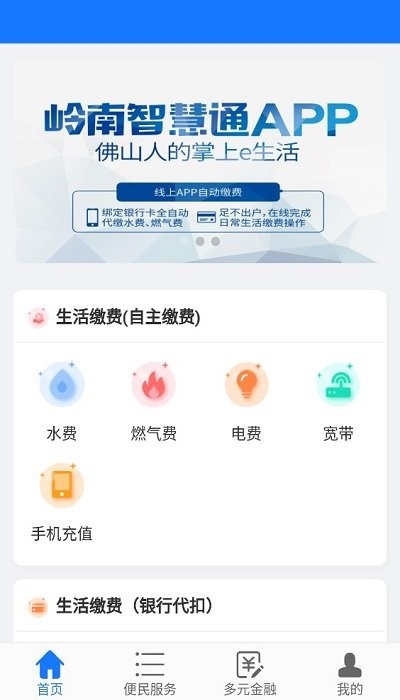400x700 pixels.
Task: Open the 我的 profile tab
Action: pos(350,673)
